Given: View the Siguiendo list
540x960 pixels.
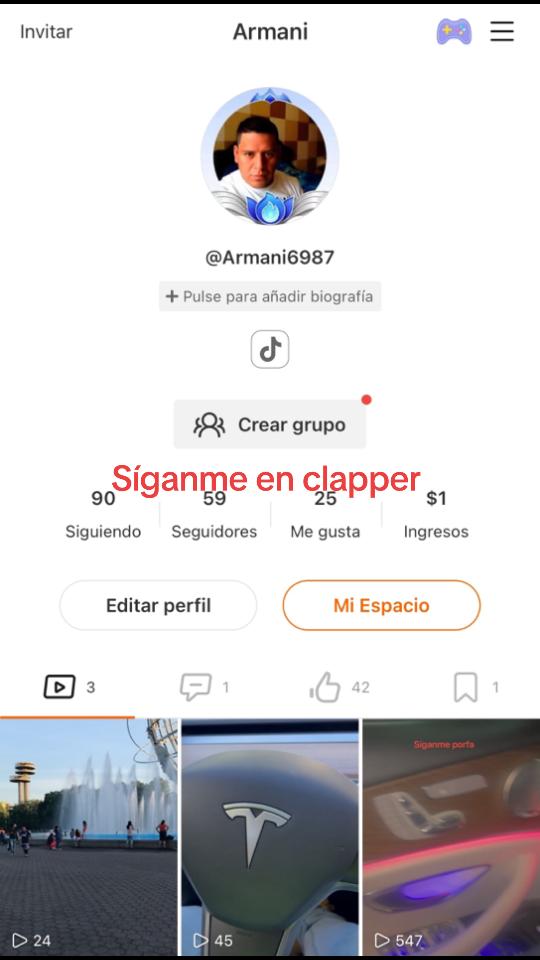Looking at the screenshot, I should (103, 515).
